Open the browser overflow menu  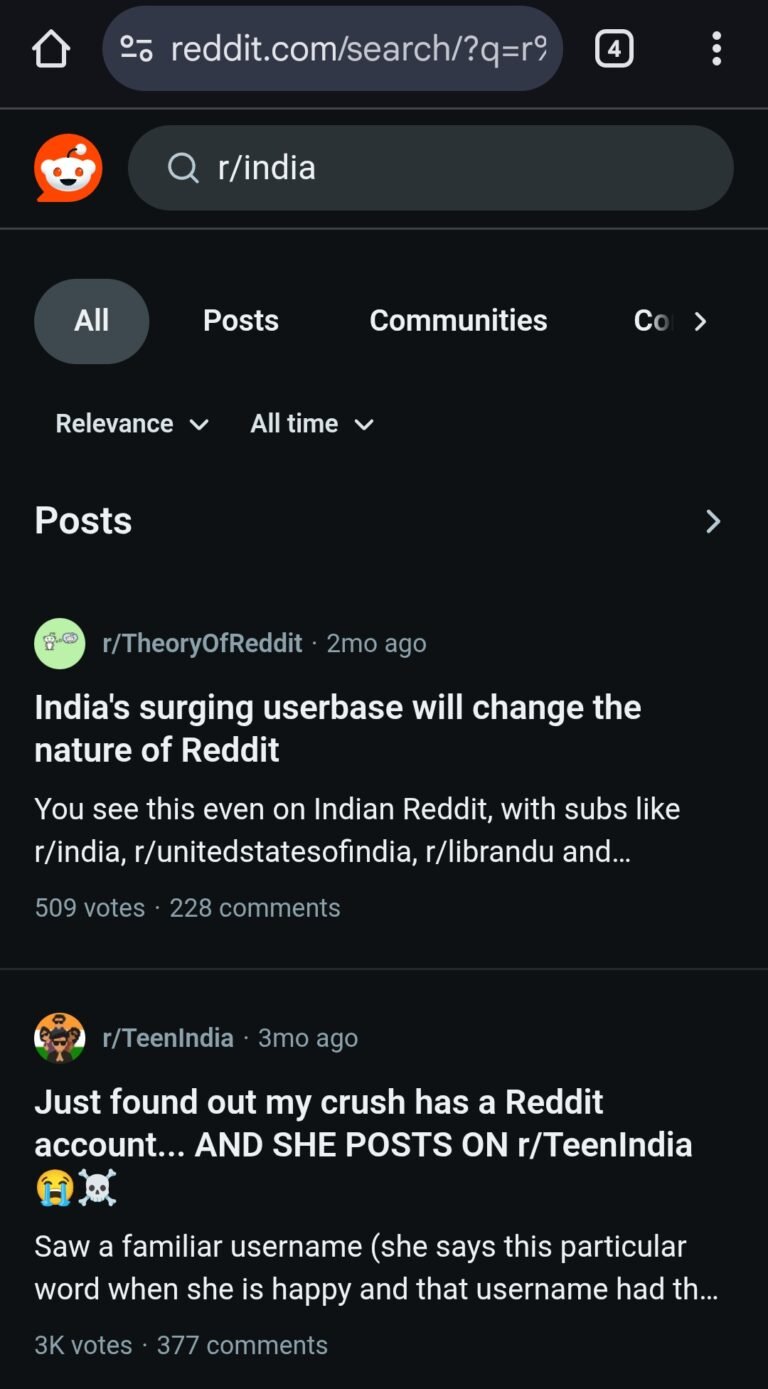(716, 48)
